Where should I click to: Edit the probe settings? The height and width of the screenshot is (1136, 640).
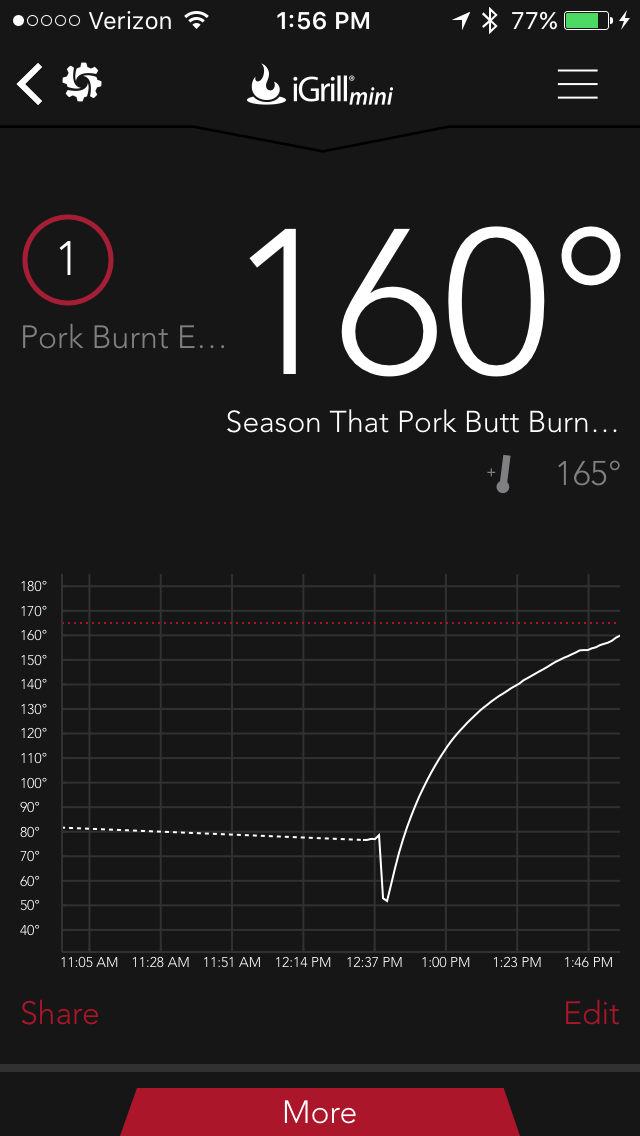tap(591, 1013)
